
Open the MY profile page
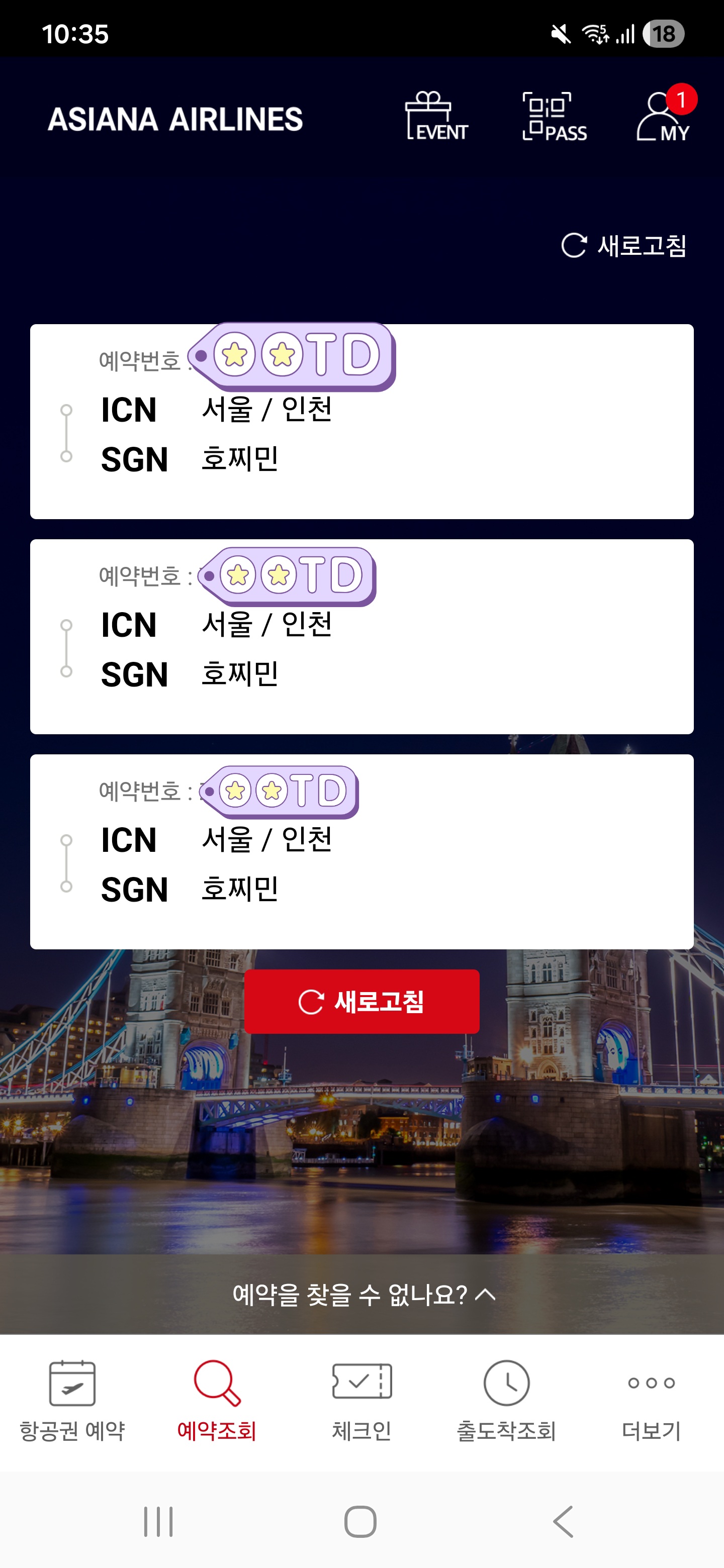point(663,116)
